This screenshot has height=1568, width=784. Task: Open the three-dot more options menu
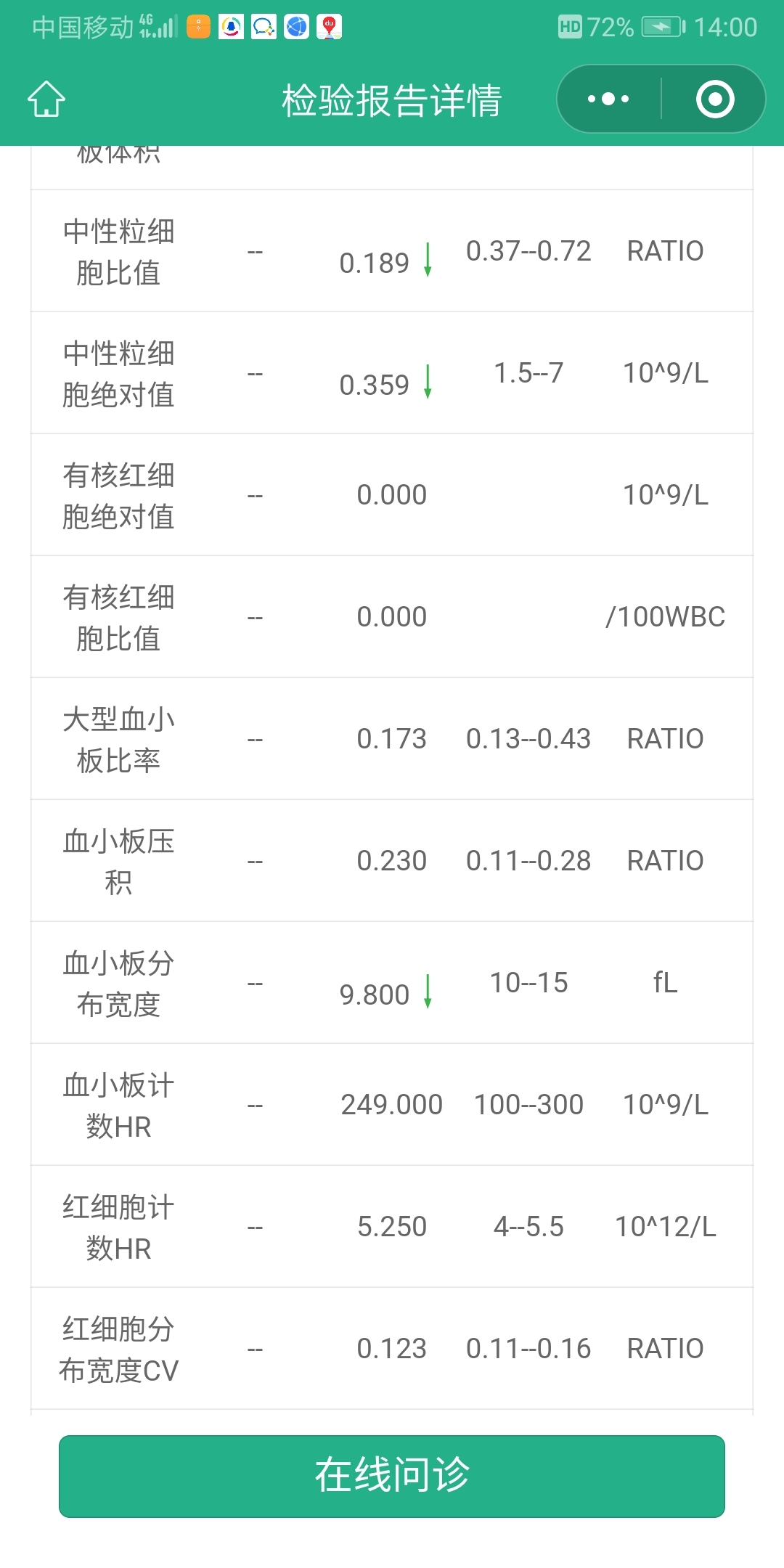coord(608,99)
